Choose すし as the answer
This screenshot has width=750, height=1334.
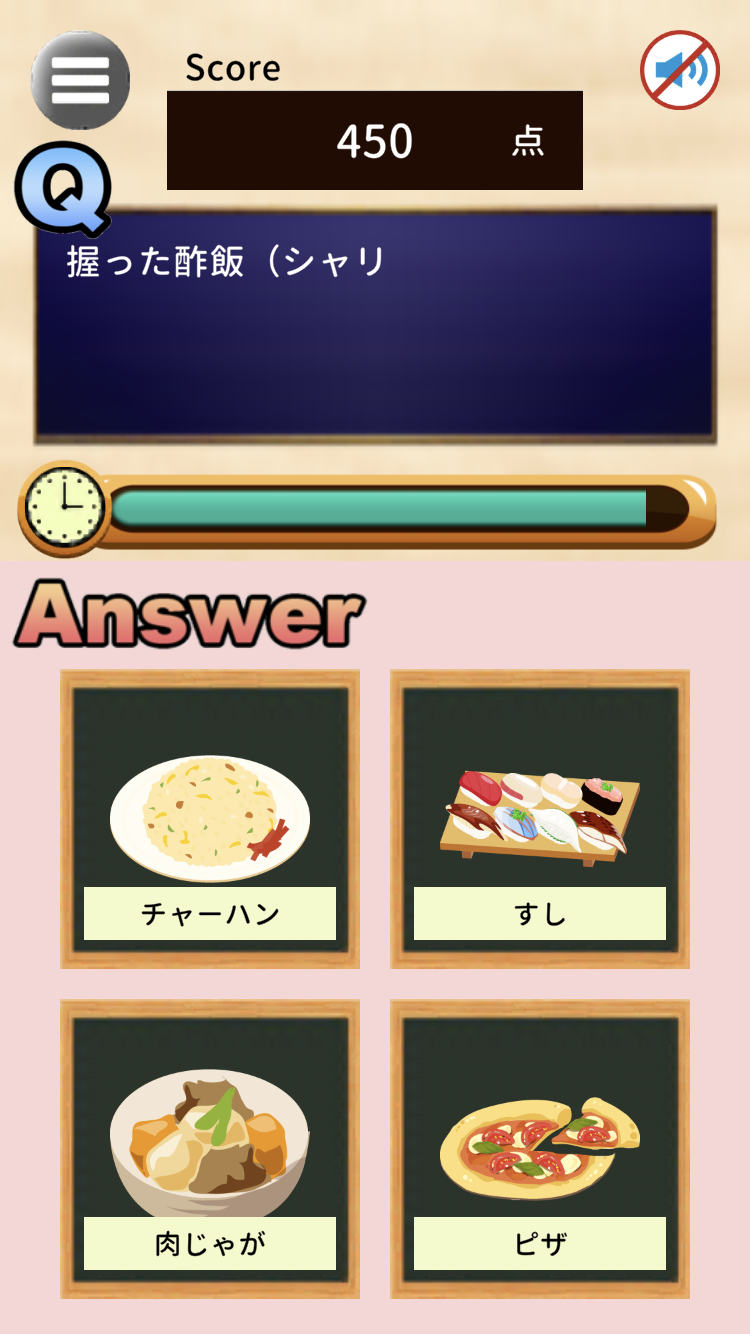[x=540, y=819]
